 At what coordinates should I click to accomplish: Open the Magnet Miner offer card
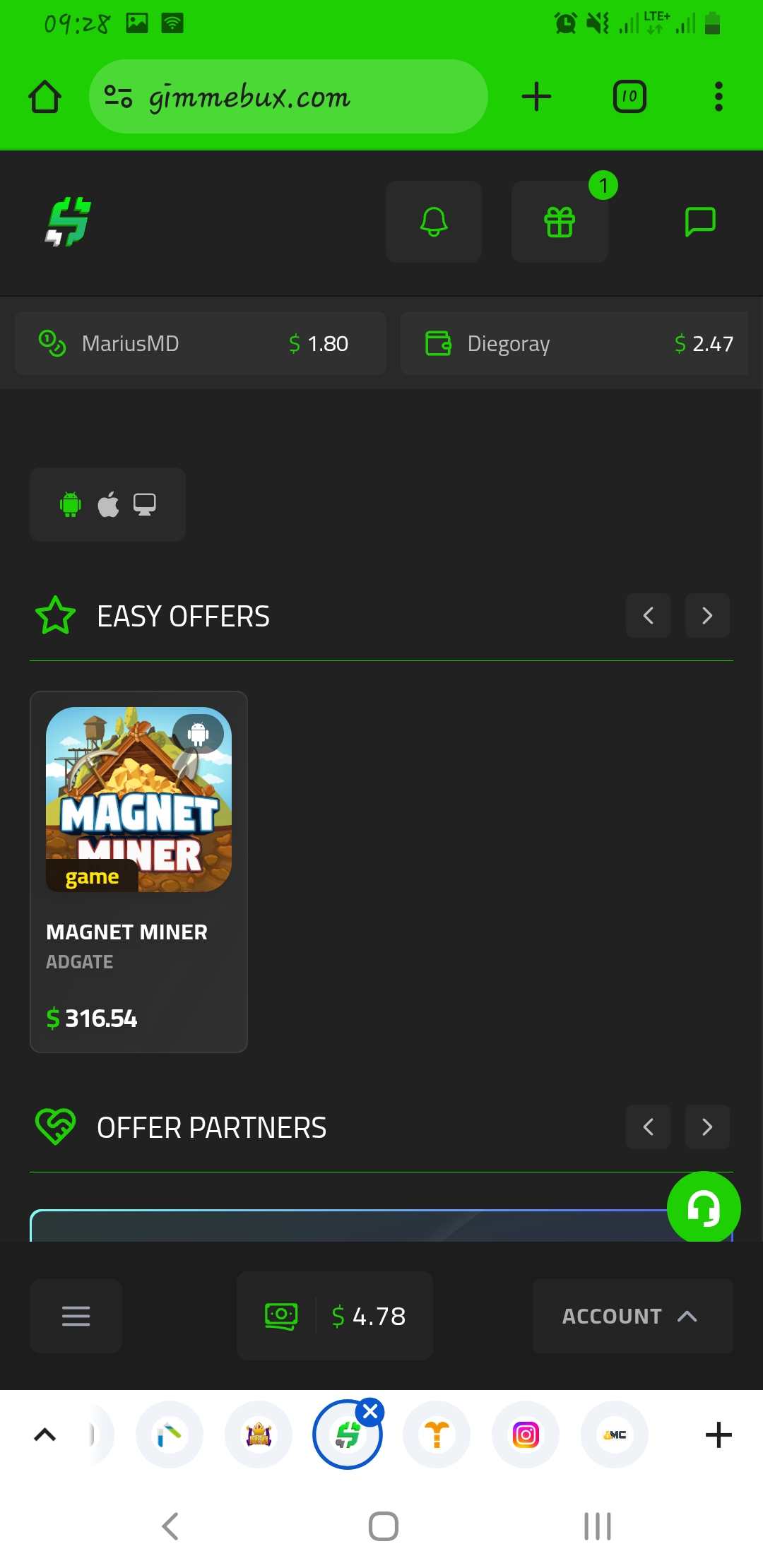[138, 872]
